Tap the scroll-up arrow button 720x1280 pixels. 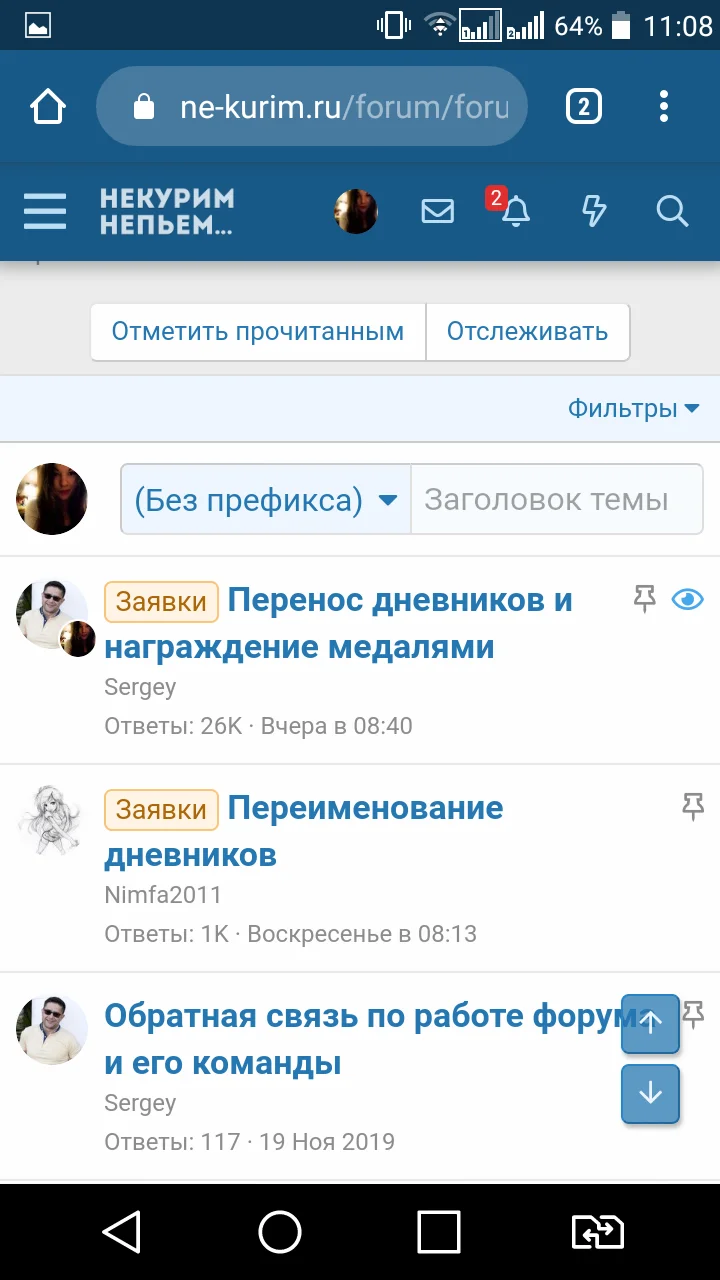[x=650, y=1023]
